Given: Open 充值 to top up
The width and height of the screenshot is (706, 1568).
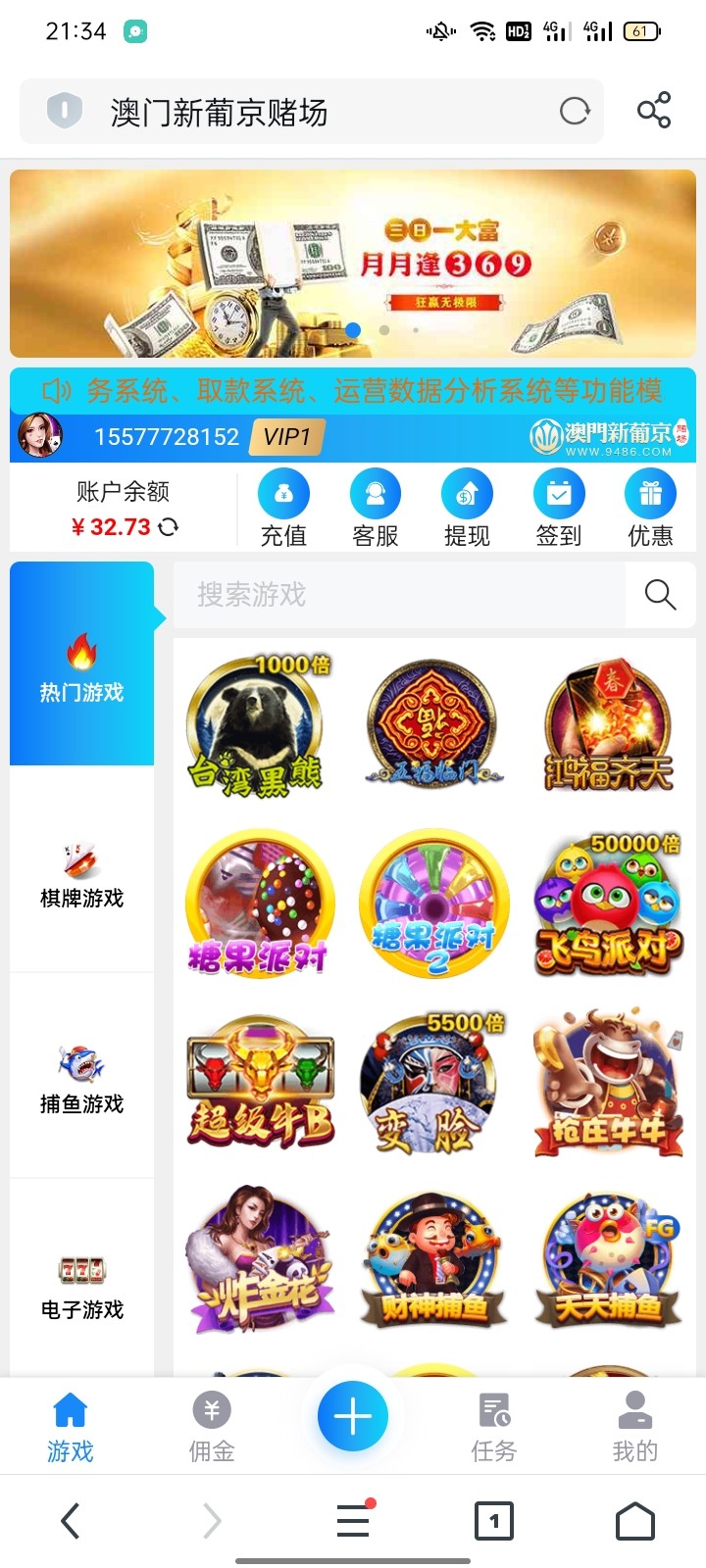Looking at the screenshot, I should [283, 508].
